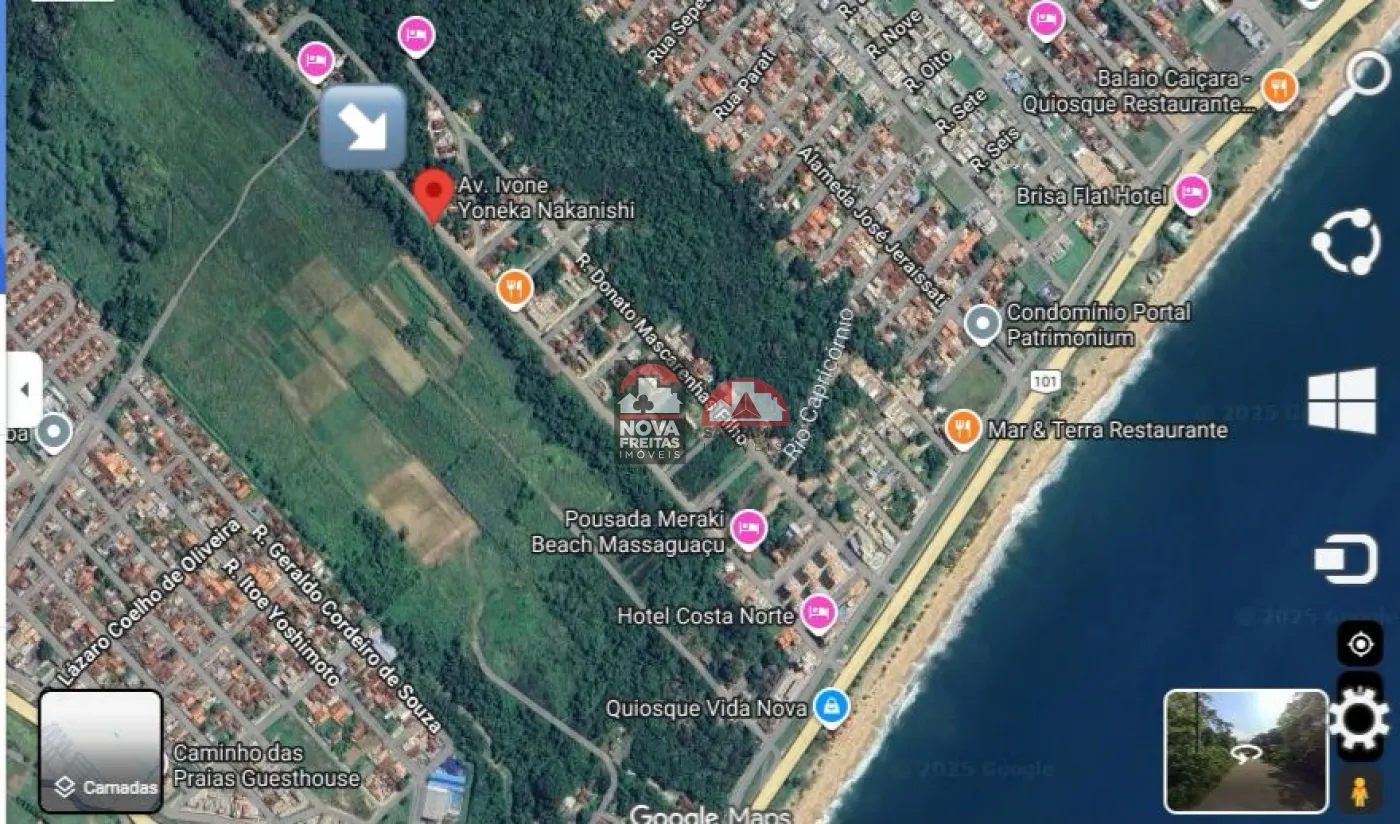Open the Camadas layers selector
Viewport: 1400px width, 824px height.
click(100, 750)
